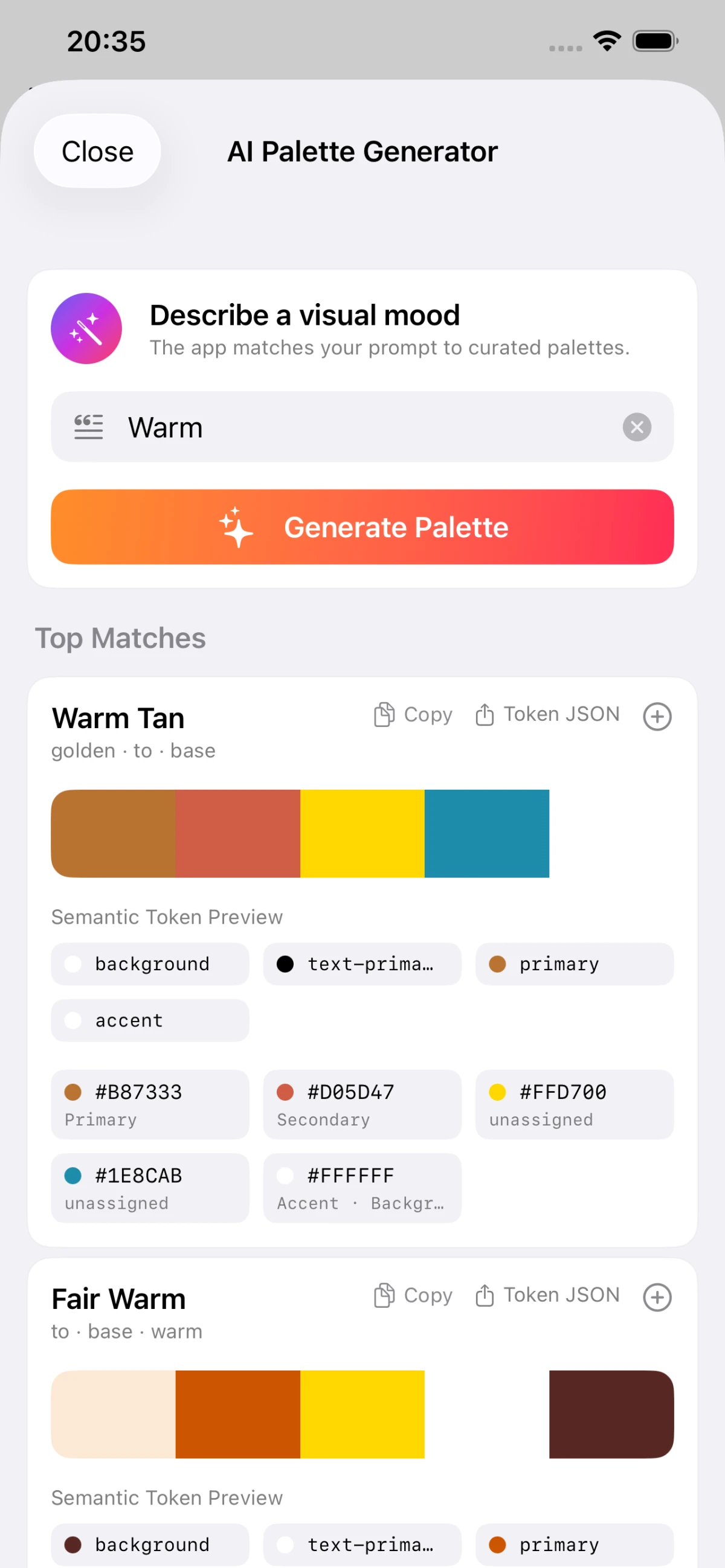Select the background token chip under Warm Tan
This screenshot has width=725, height=1568.
[150, 964]
